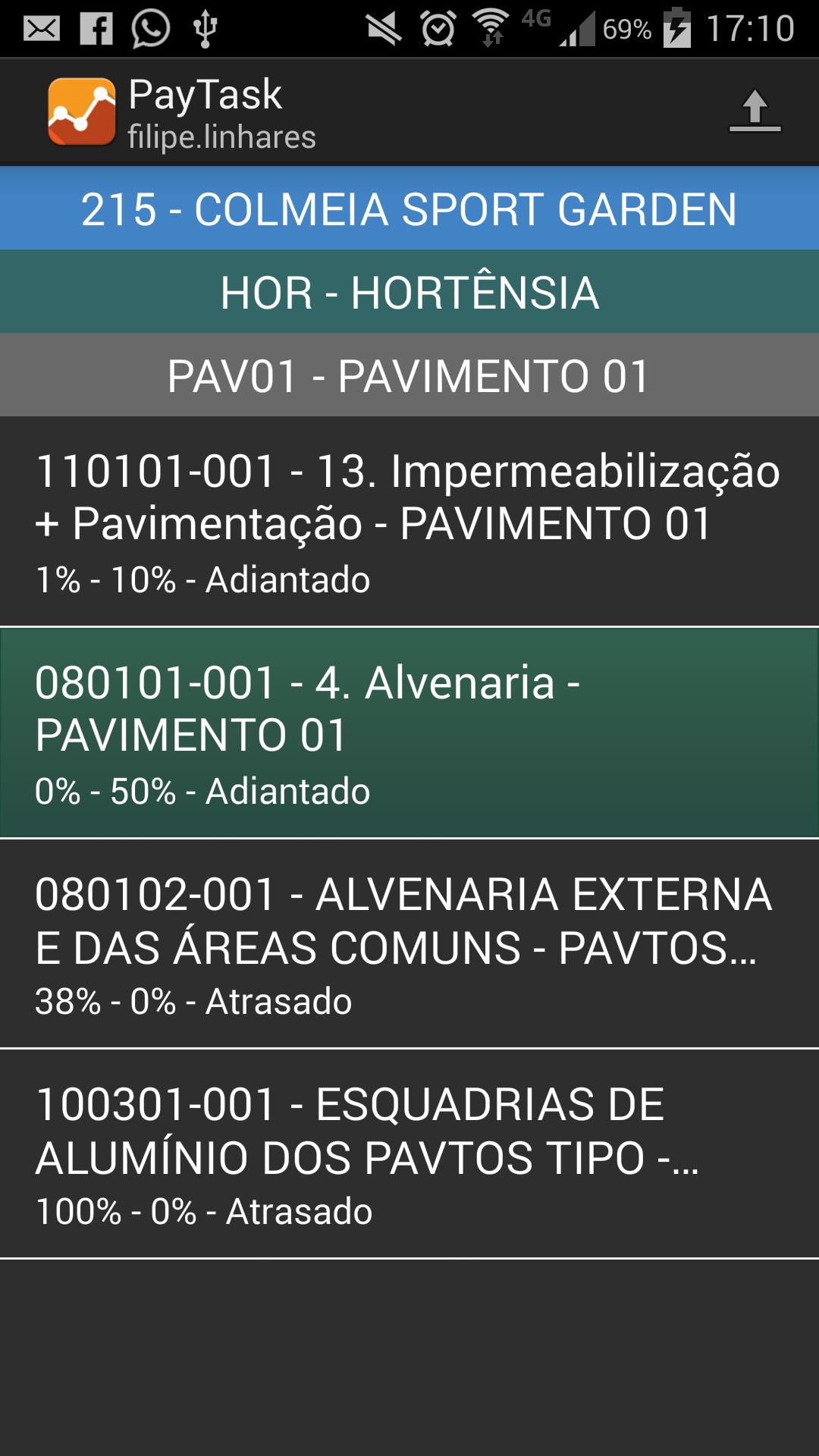
Task: Deselect the highlighted 4. Alvenaria task
Action: (409, 730)
